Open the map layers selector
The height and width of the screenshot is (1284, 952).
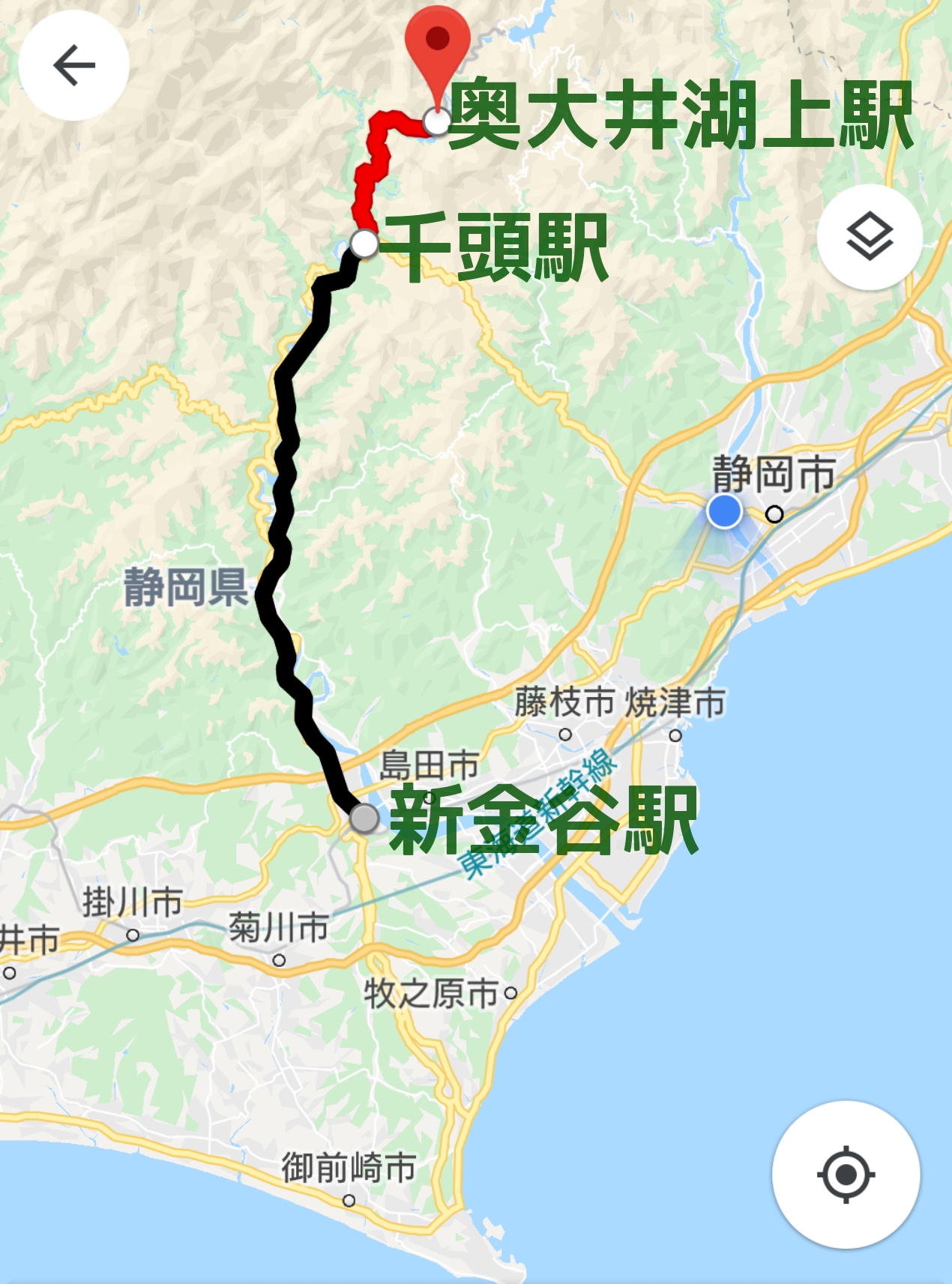[870, 237]
